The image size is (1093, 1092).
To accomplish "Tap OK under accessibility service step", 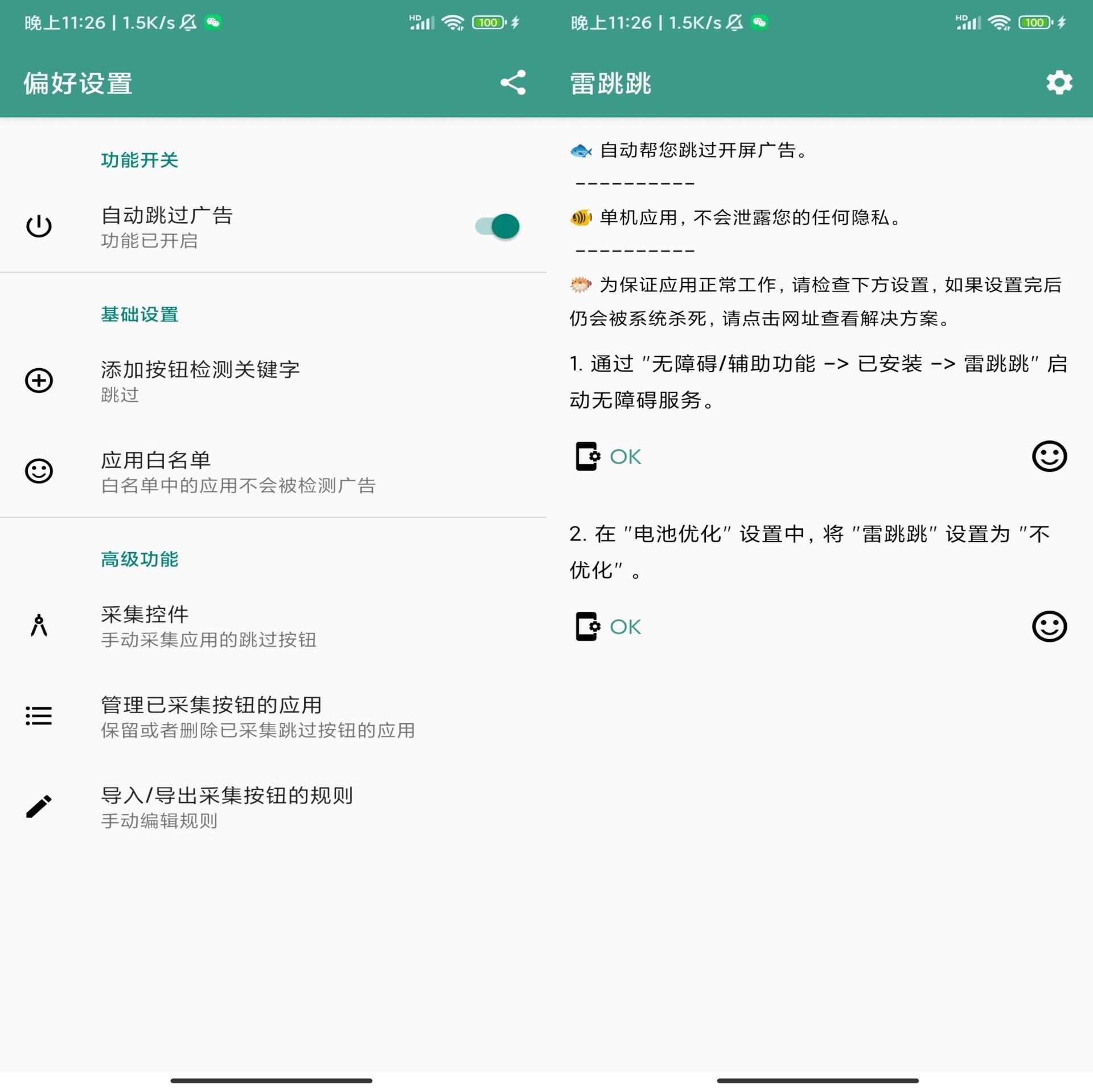I will point(624,456).
